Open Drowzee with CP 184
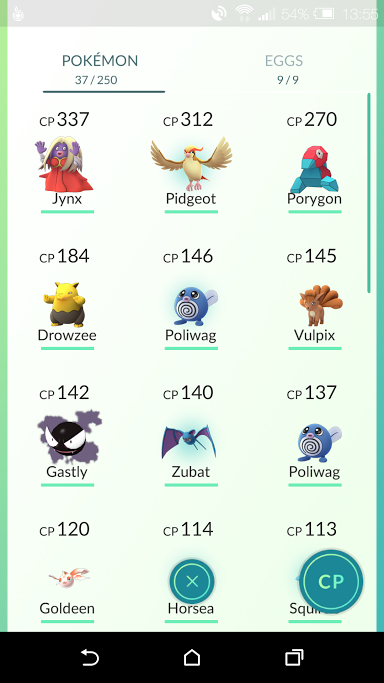Screen dimensions: 384x683 (x=67, y=299)
